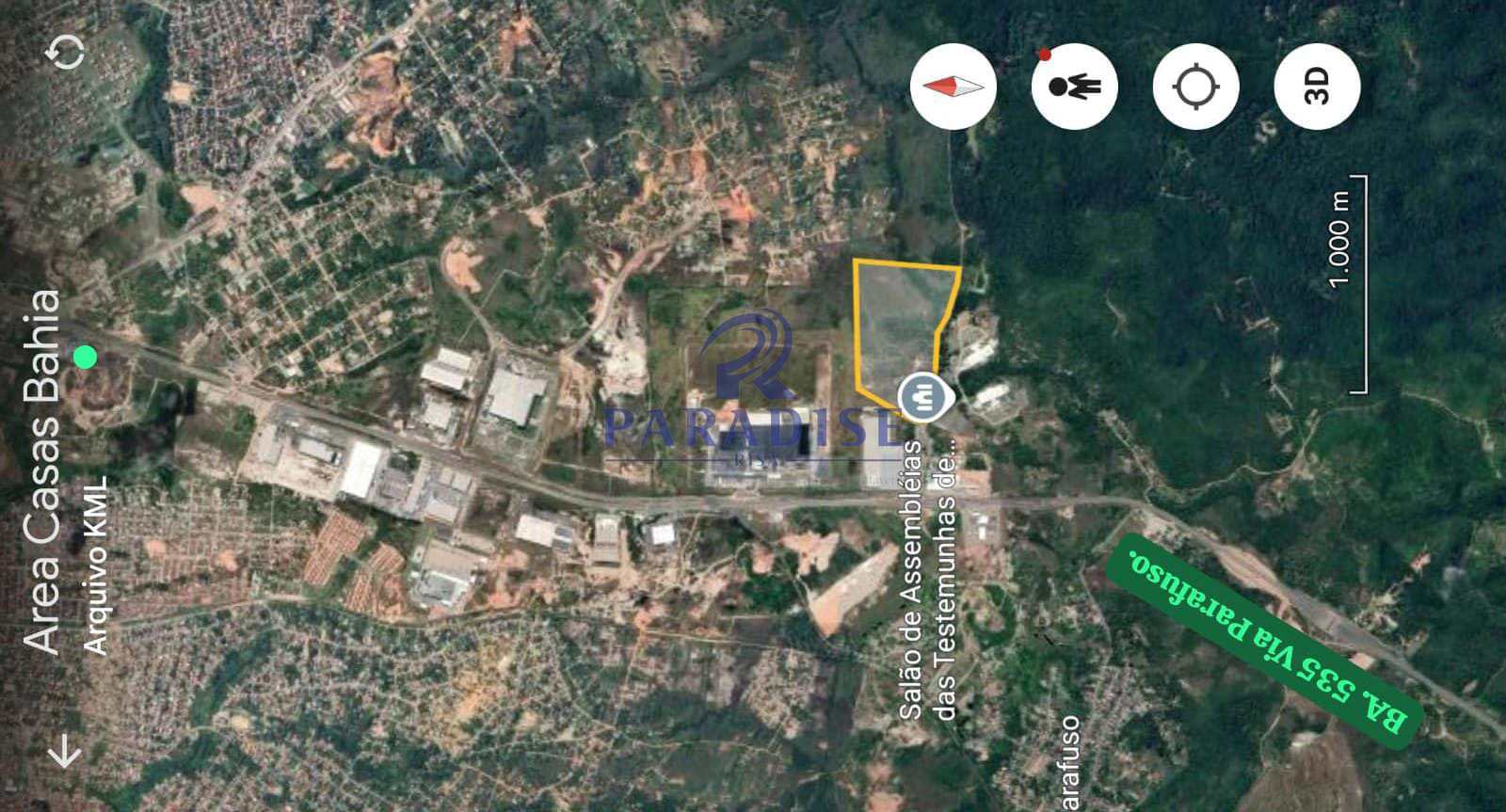This screenshot has width=1506, height=812.
Task: Enable Street View with the pegman icon
Action: 1074,87
